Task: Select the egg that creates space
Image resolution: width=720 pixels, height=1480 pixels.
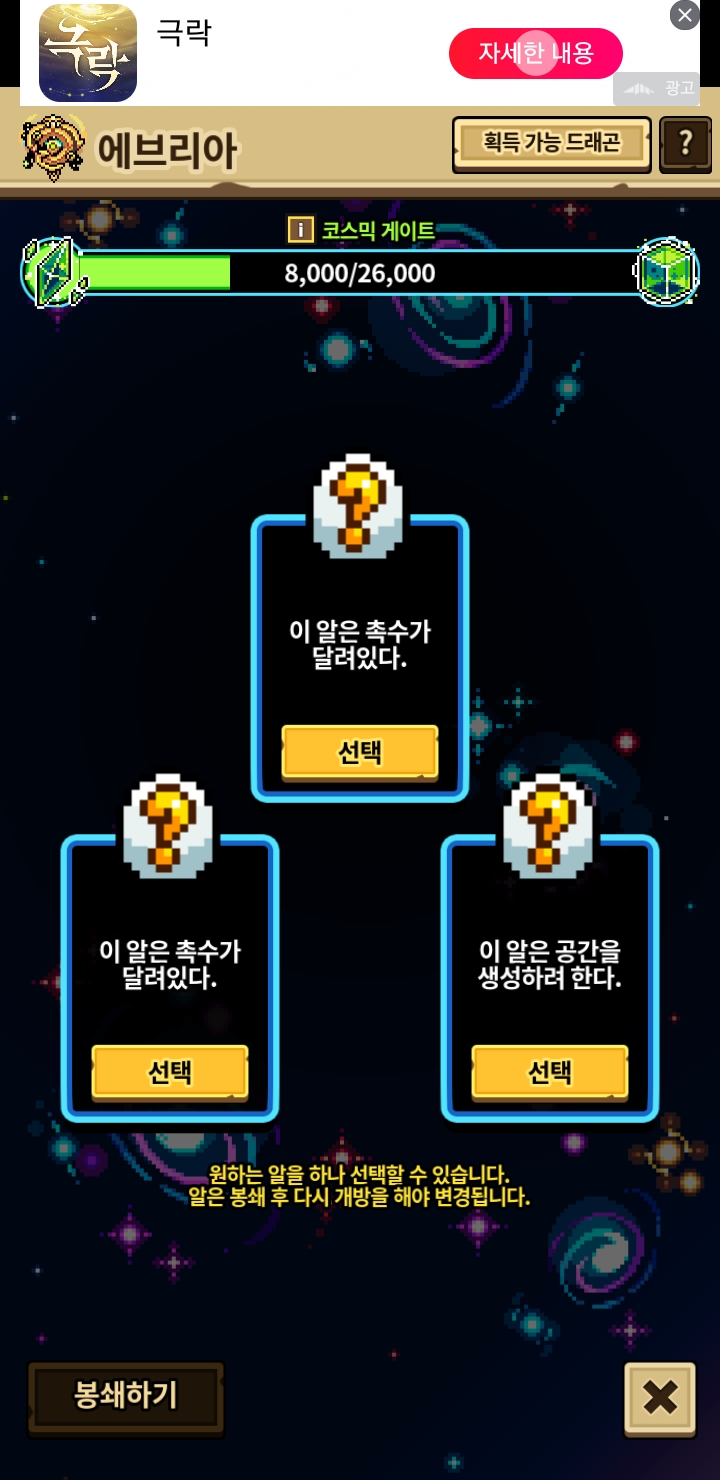Action: click(550, 1072)
